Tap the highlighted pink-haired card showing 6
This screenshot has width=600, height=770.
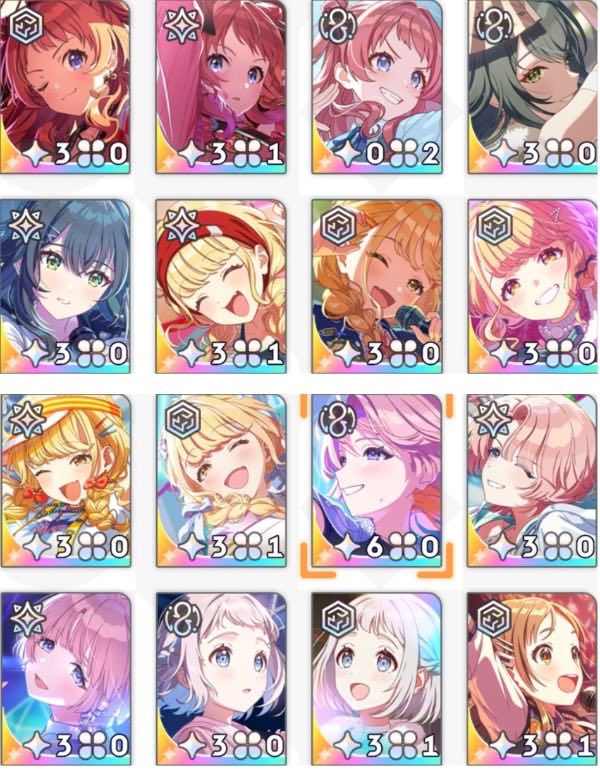[376, 480]
